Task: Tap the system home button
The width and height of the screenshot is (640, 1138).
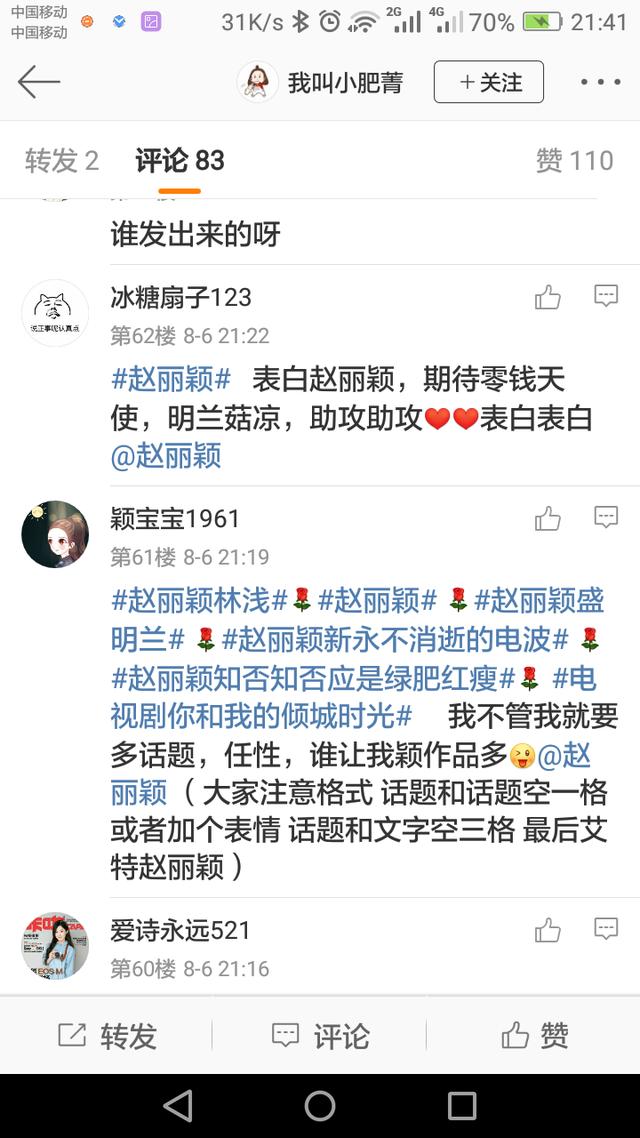Action: (320, 1105)
